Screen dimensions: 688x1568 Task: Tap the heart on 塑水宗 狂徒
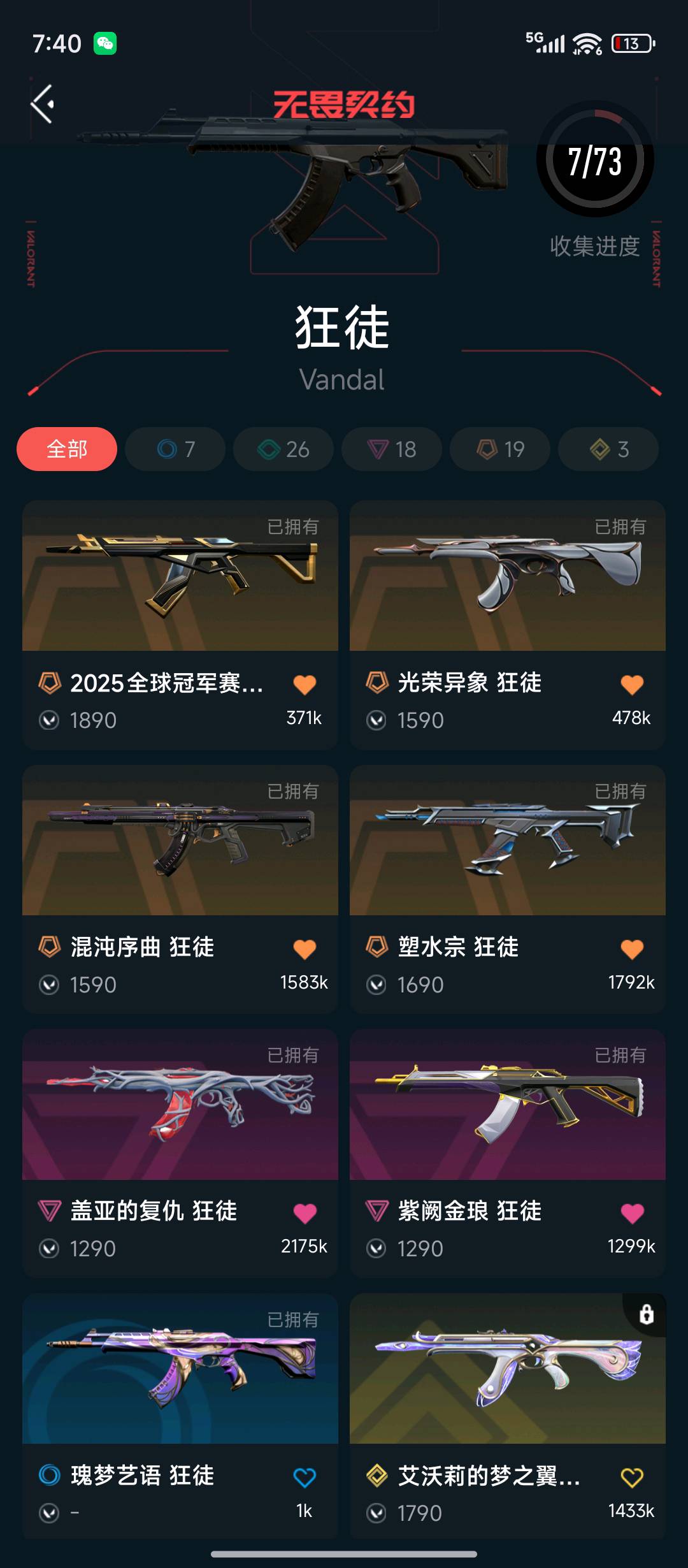(632, 949)
